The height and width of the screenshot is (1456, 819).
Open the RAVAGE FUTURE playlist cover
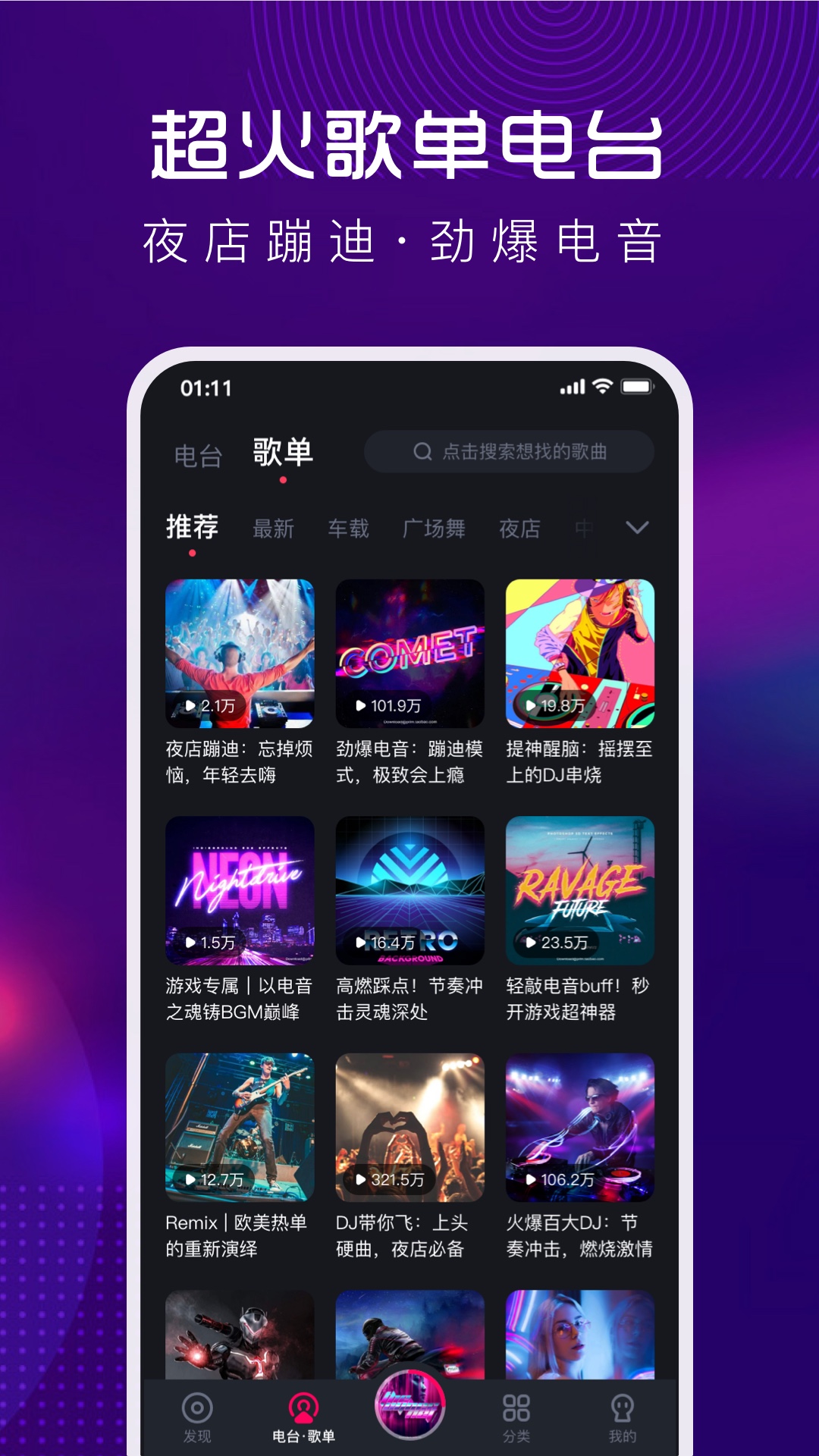pyautogui.click(x=582, y=891)
